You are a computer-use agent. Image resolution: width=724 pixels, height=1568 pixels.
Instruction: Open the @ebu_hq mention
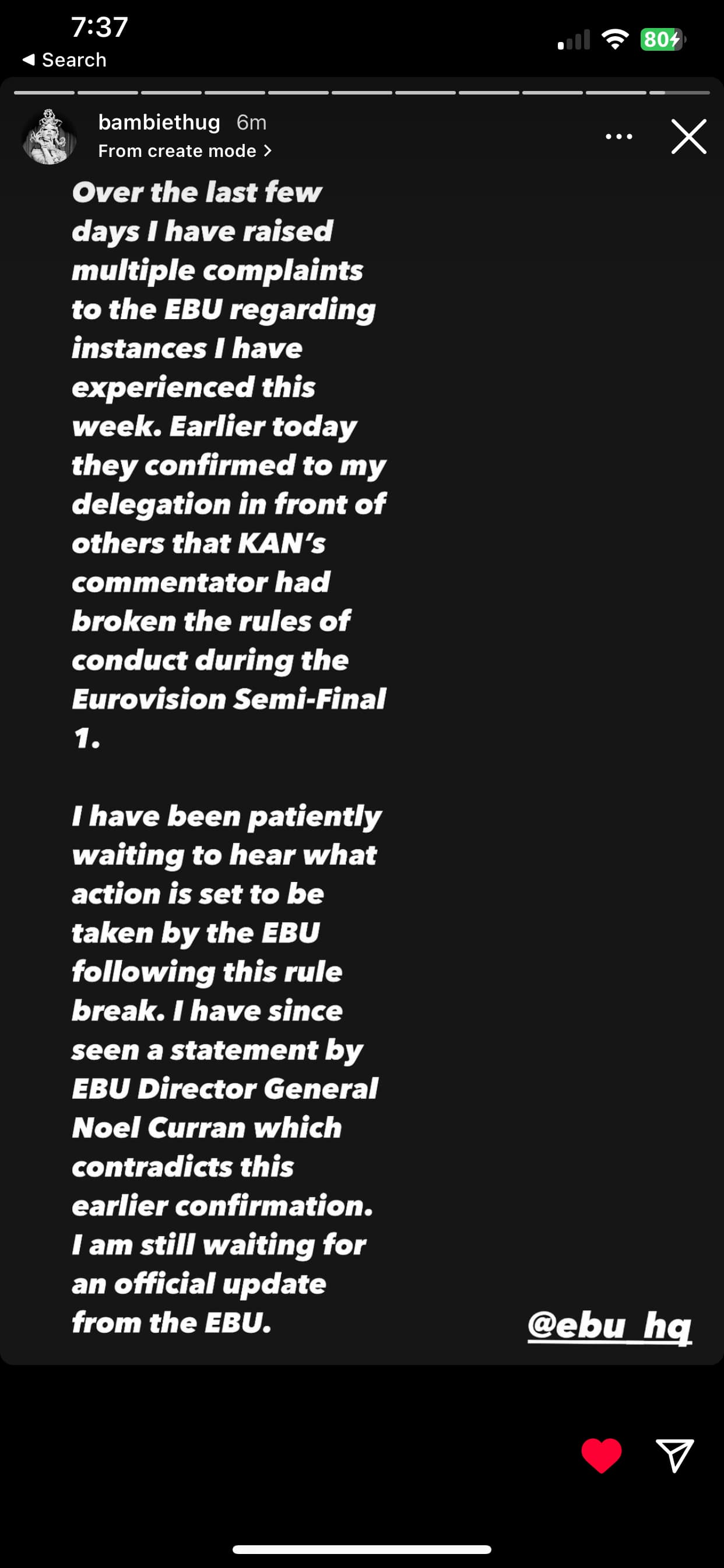tap(609, 1325)
